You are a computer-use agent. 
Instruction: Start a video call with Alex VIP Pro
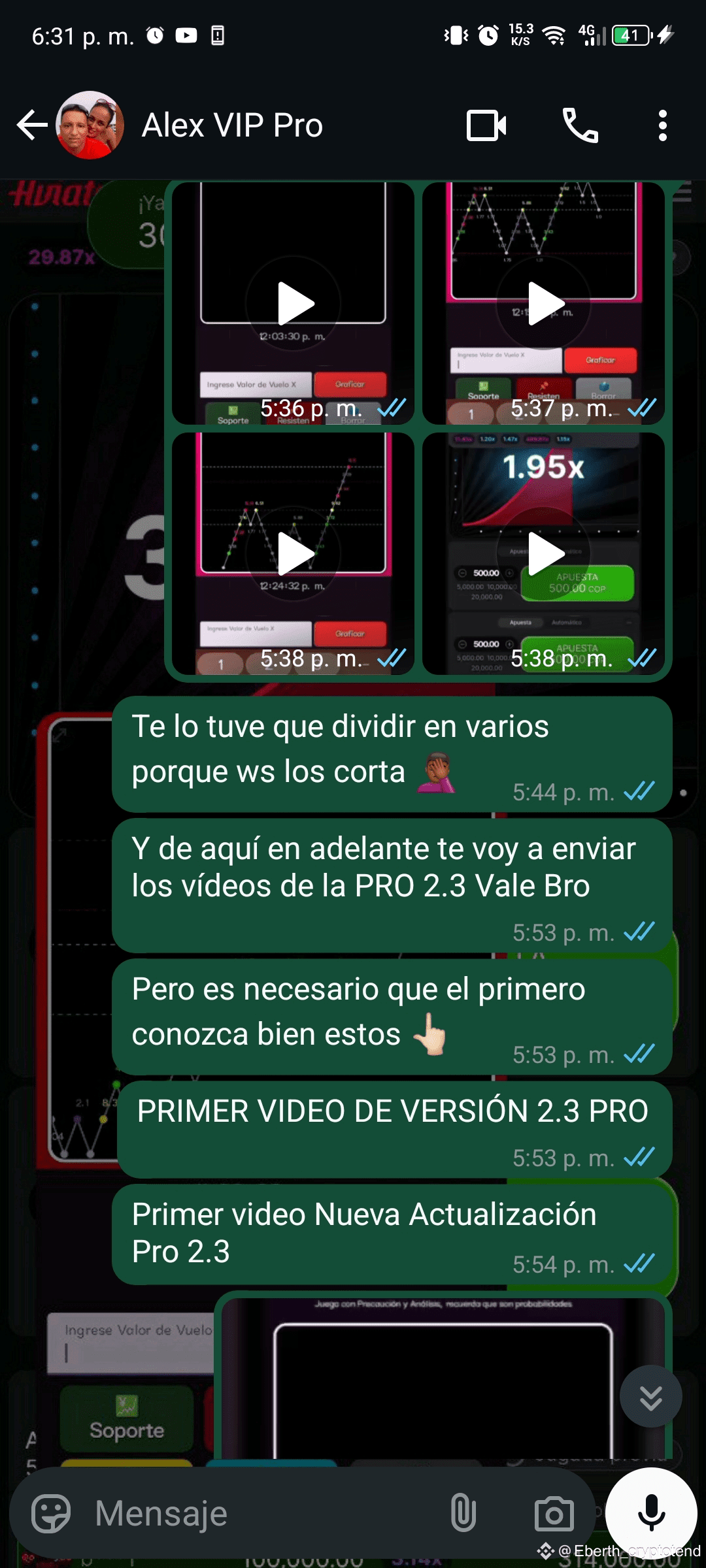click(x=486, y=125)
